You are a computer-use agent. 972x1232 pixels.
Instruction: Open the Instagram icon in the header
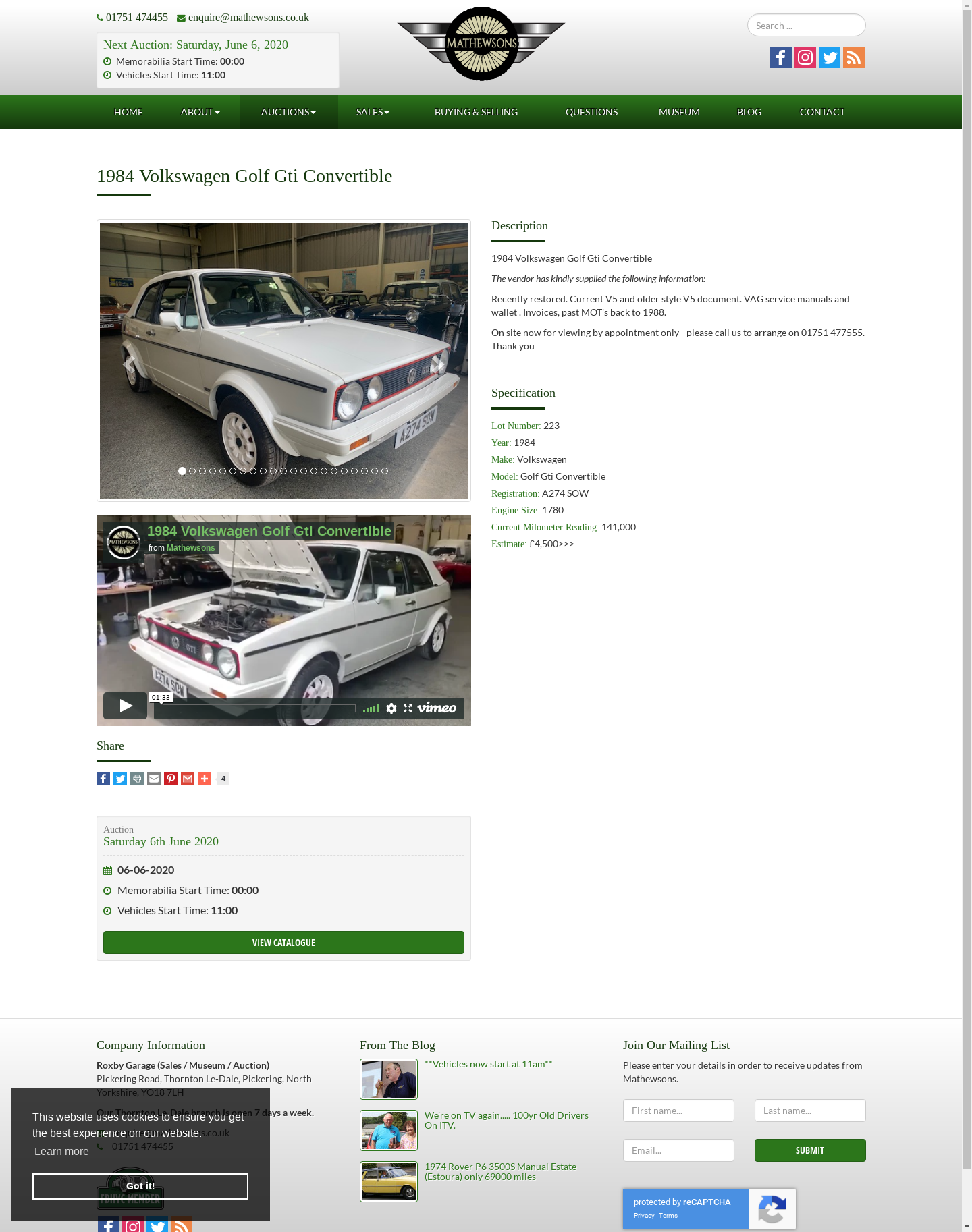[805, 57]
